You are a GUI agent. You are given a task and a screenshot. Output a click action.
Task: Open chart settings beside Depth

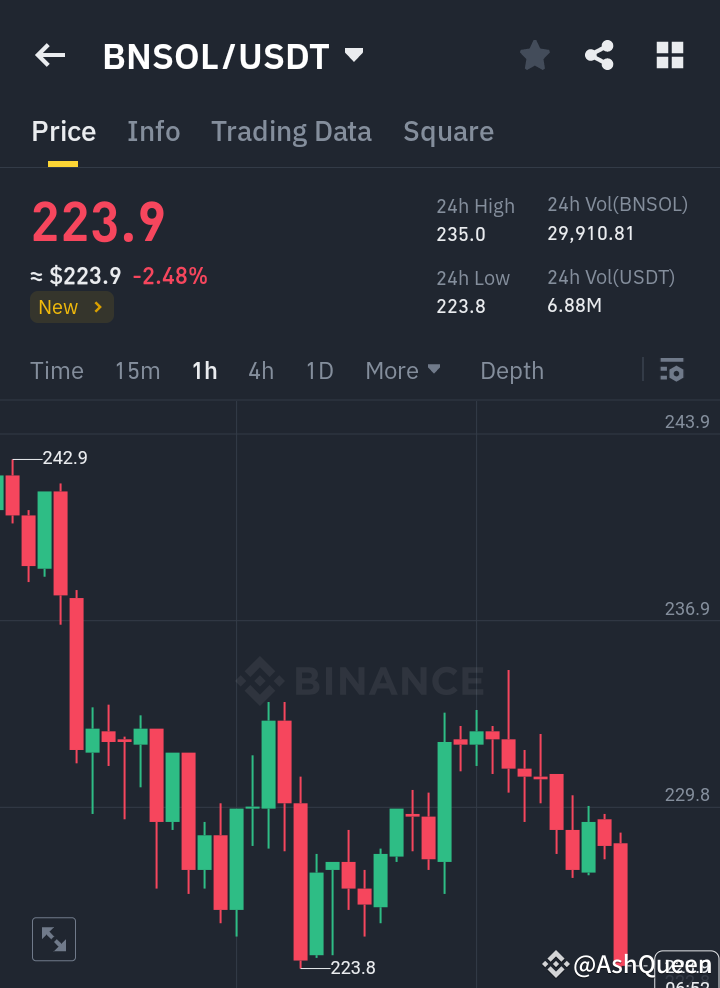point(671,370)
